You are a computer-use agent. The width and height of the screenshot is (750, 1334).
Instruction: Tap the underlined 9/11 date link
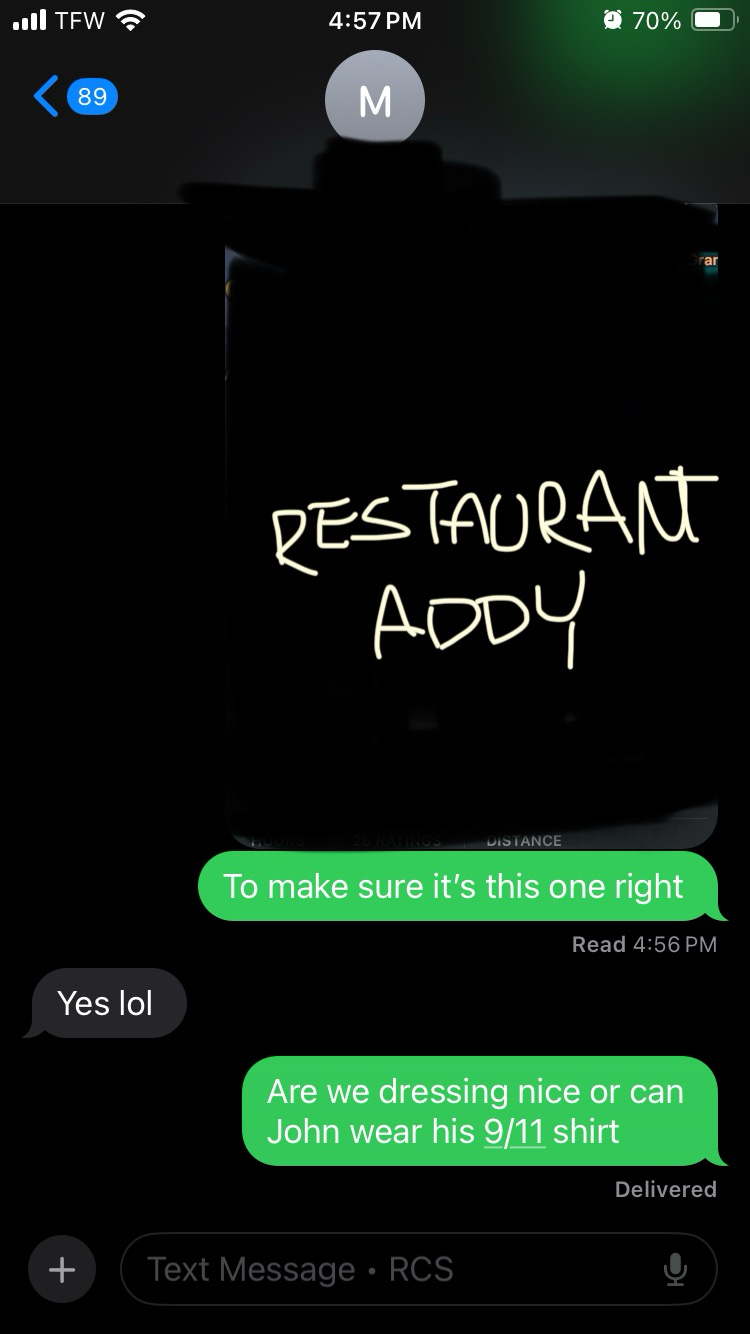[514, 1132]
